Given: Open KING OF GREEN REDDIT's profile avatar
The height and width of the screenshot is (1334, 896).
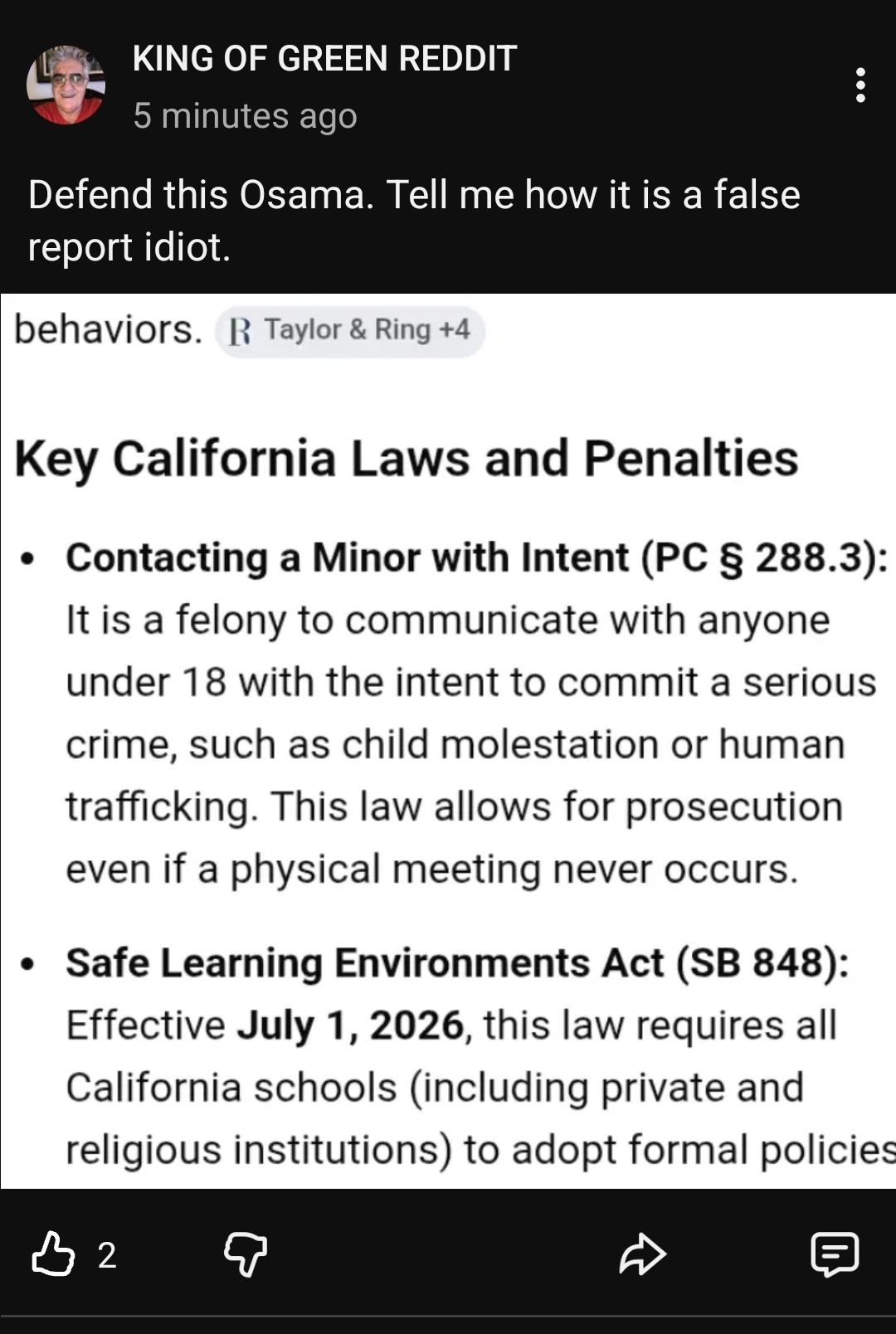Looking at the screenshot, I should (x=66, y=85).
